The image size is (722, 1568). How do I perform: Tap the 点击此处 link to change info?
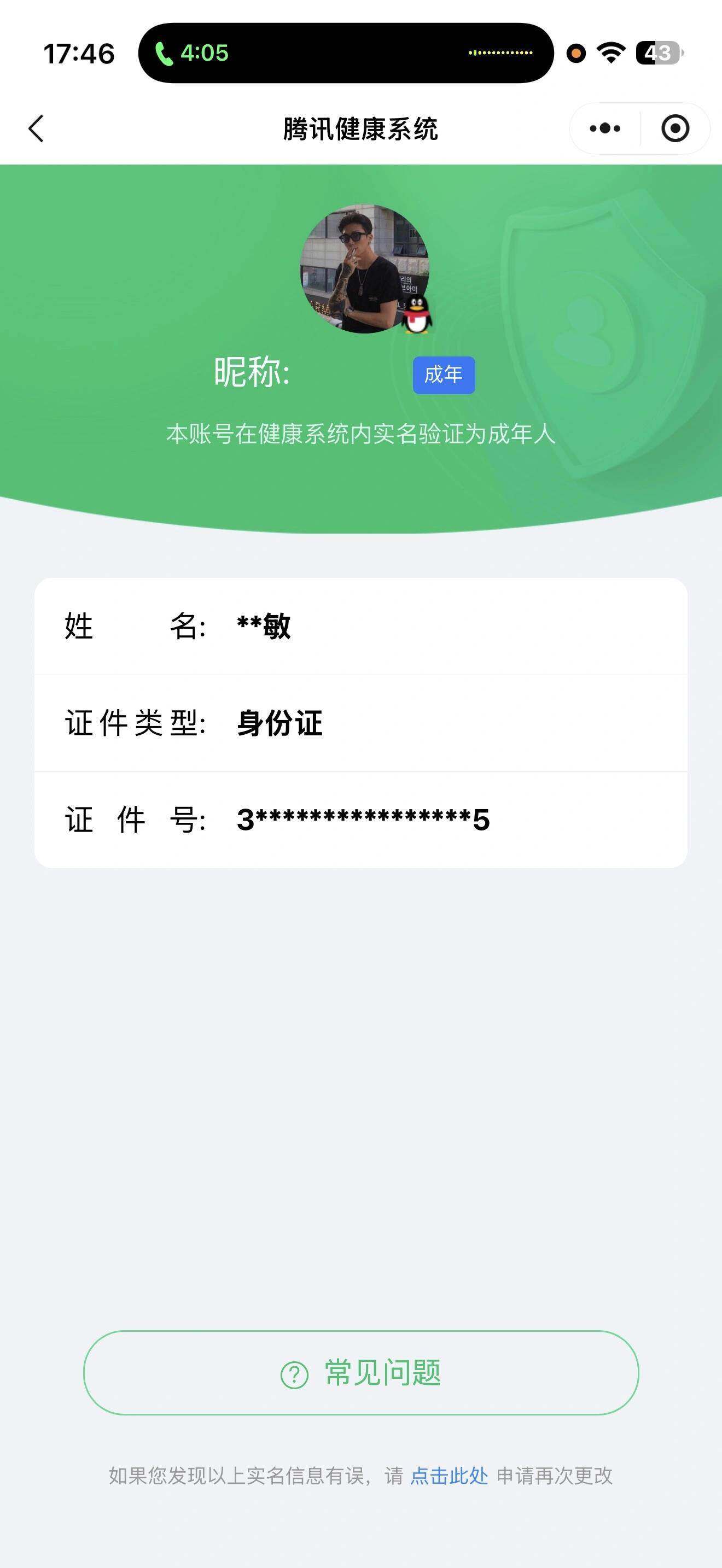pos(449,1476)
